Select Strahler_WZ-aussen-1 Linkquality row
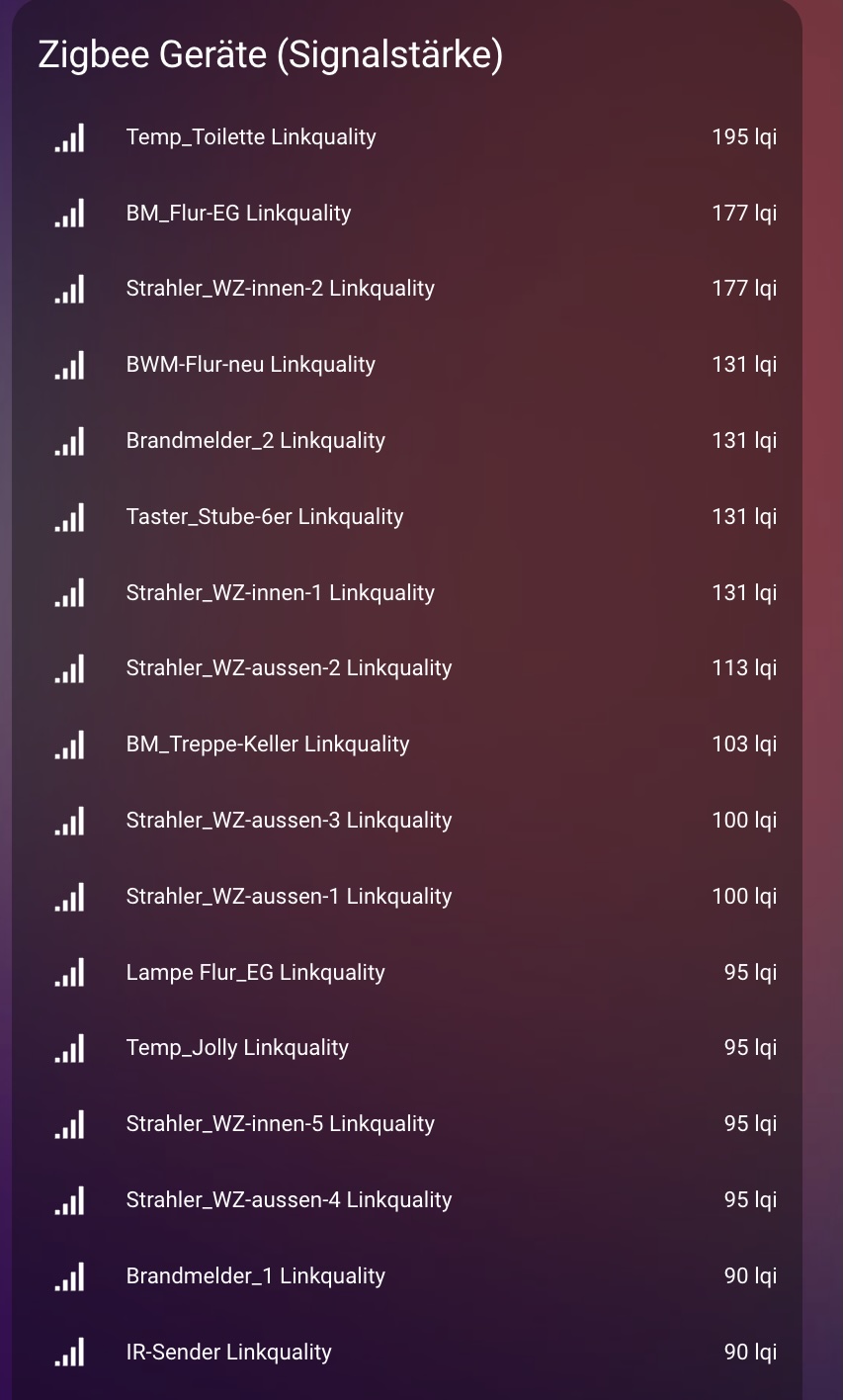The width and height of the screenshot is (843, 1400). point(289,897)
